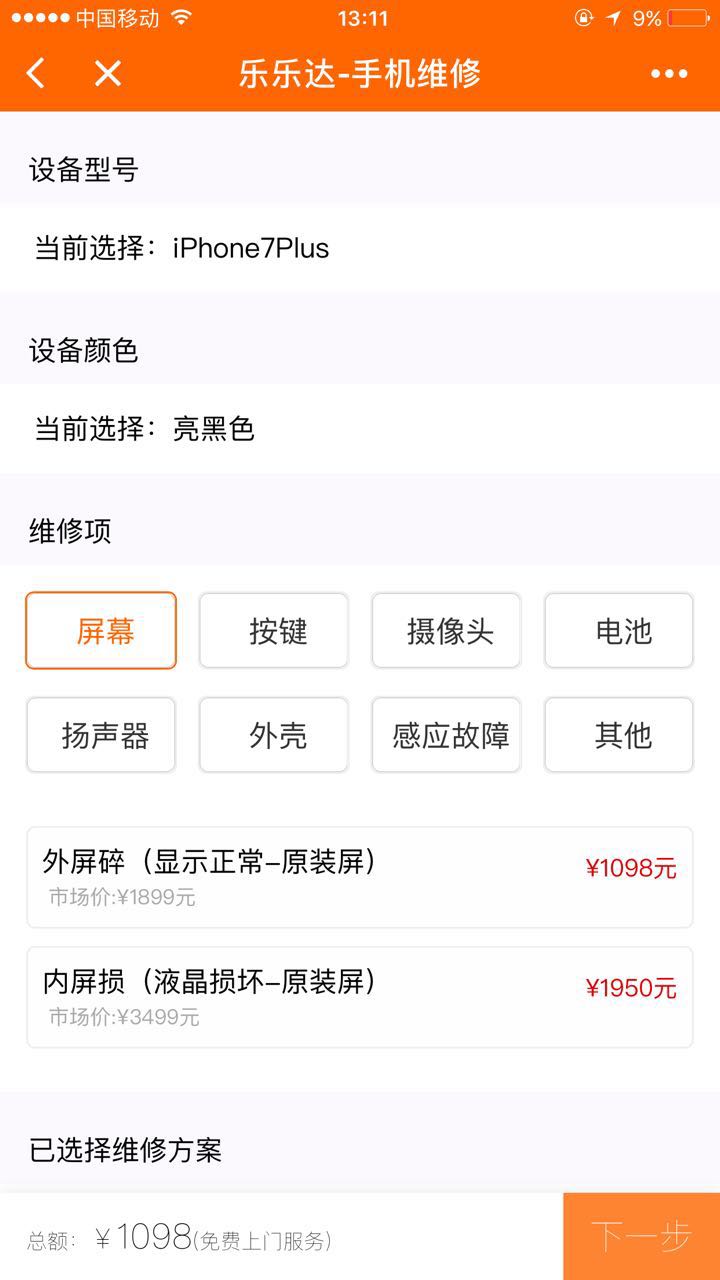Select the 内屏损 repair option
Viewport: 720px width, 1280px height.
(360, 997)
